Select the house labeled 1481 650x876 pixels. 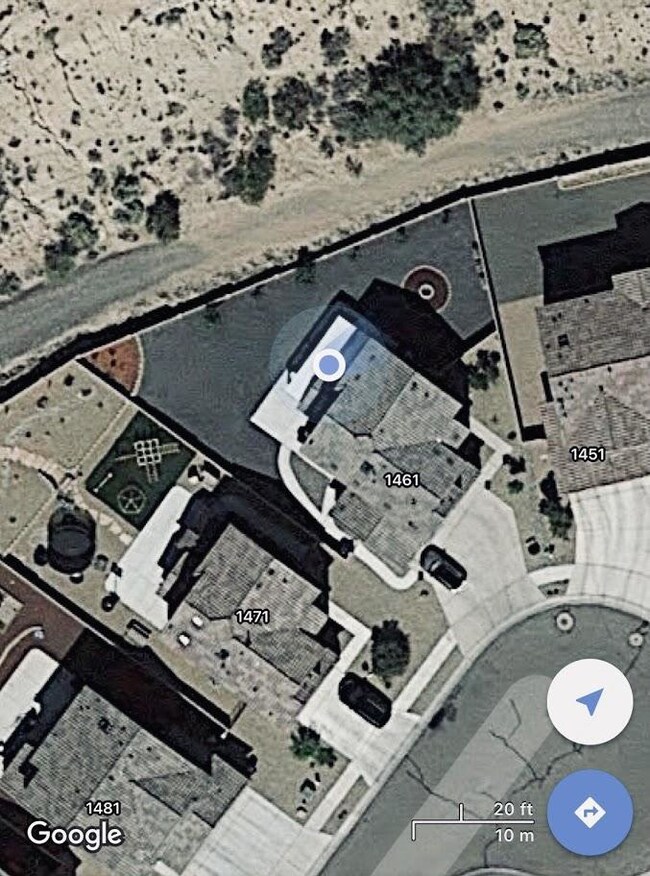point(103,807)
